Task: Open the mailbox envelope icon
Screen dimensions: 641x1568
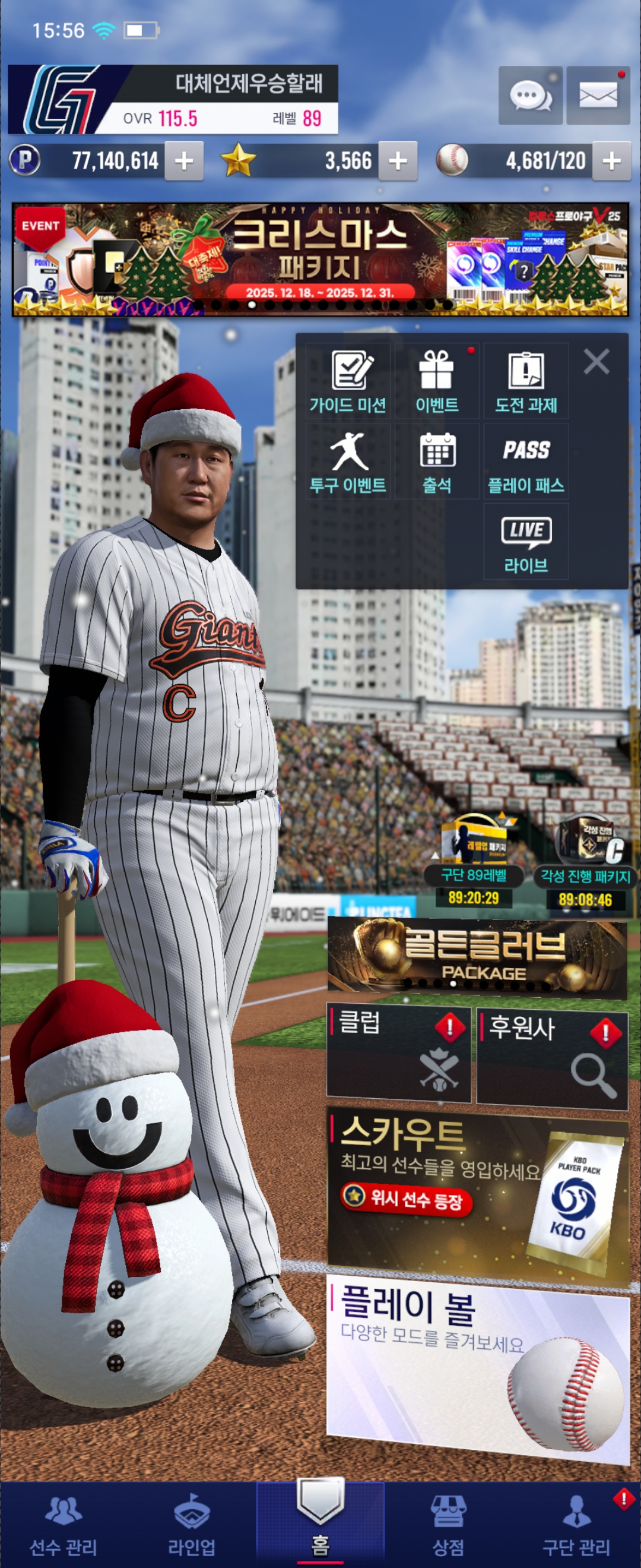Action: point(598,96)
